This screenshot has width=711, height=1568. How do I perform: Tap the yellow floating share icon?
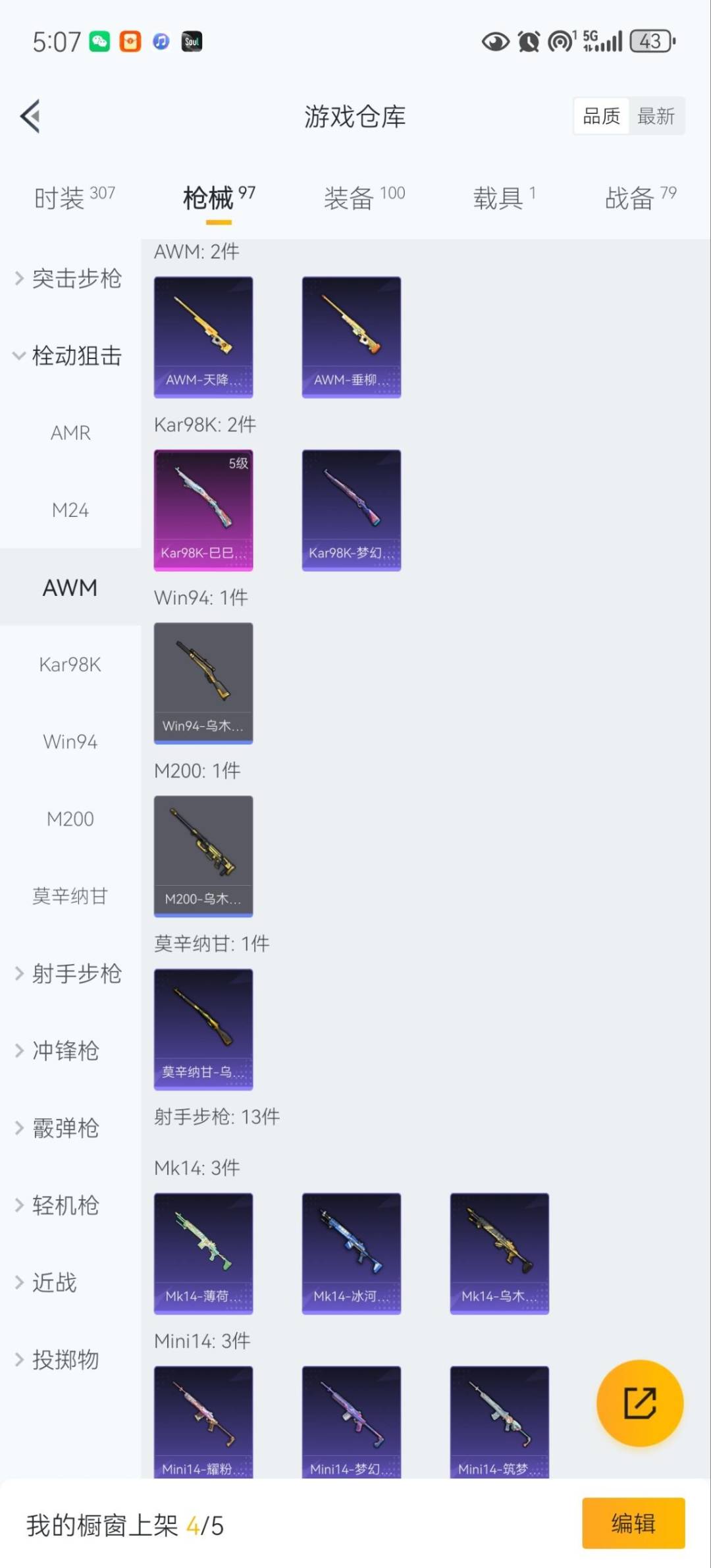(x=640, y=1403)
